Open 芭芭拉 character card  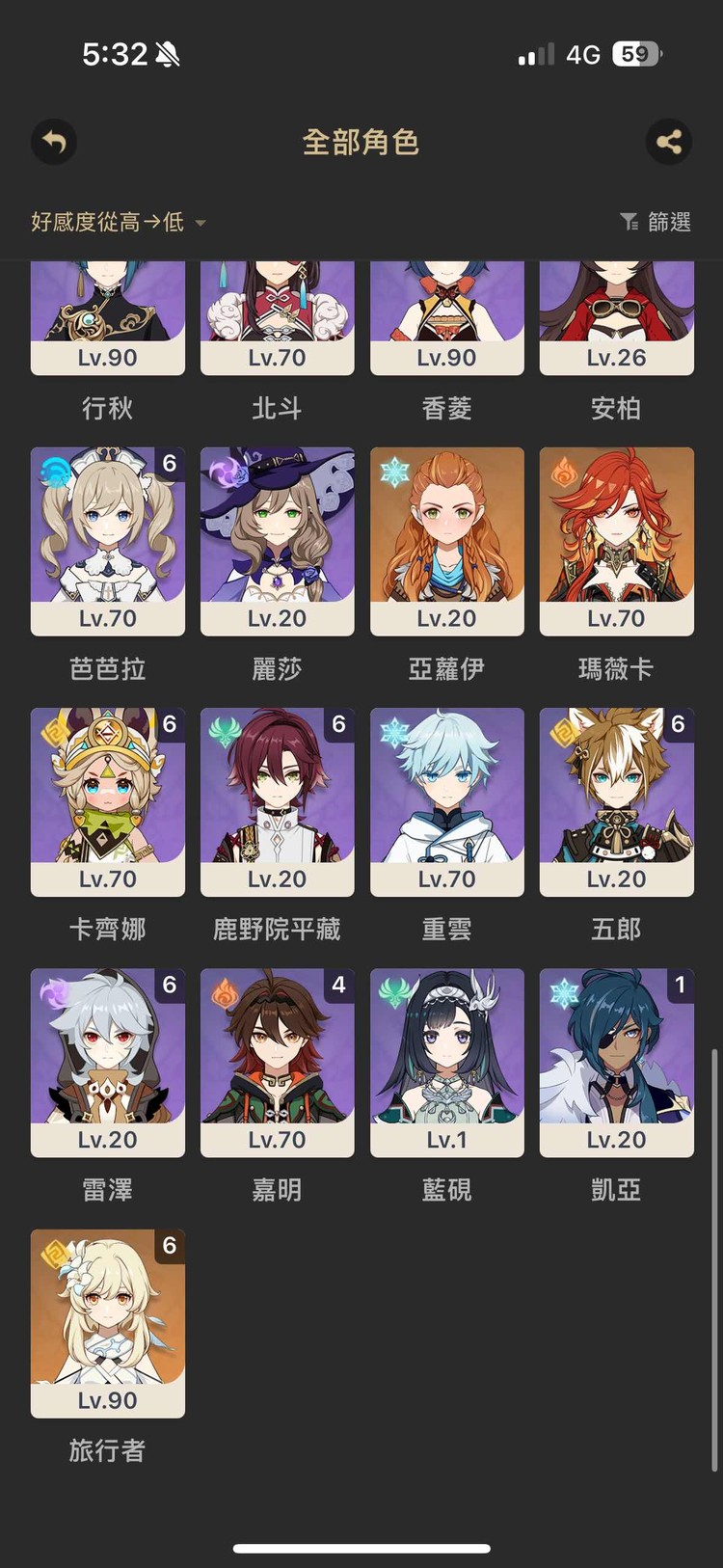tap(108, 540)
